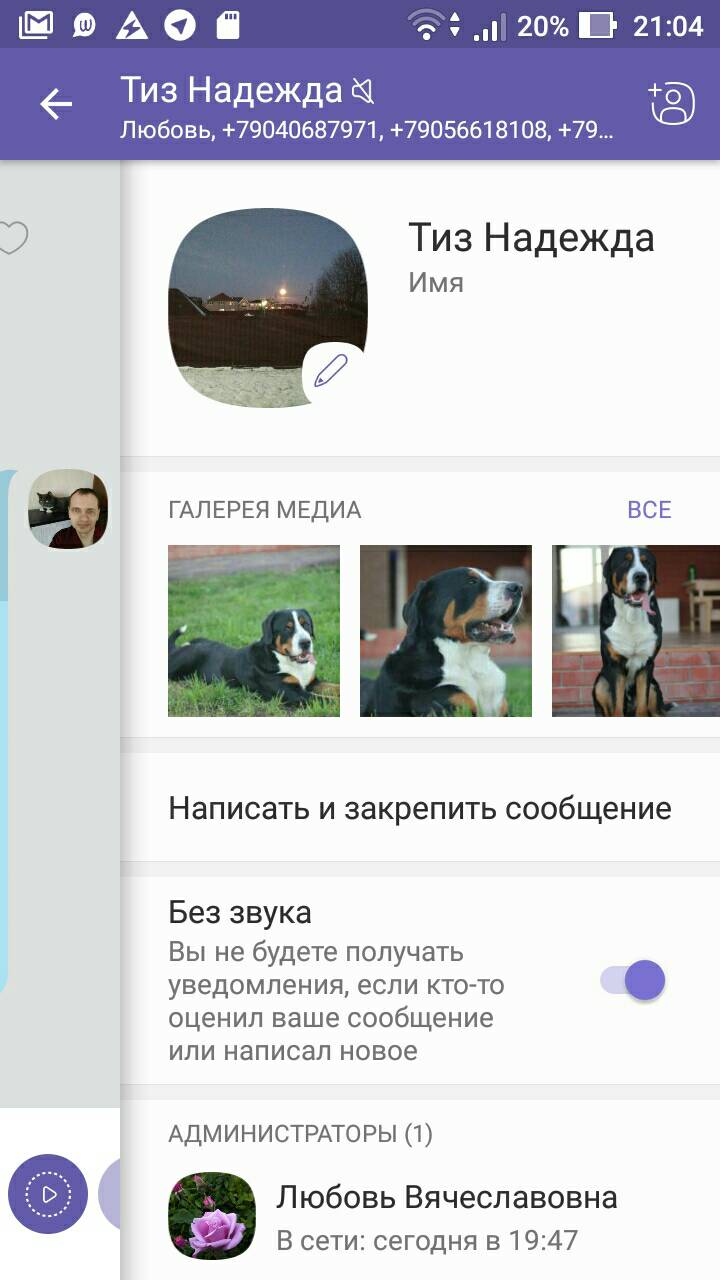Add a participant to the group
Screen dimensions: 720x1280
click(672, 104)
